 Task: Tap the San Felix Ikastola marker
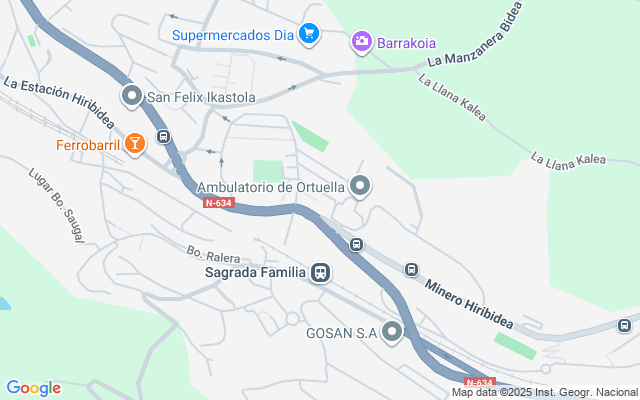click(x=133, y=97)
